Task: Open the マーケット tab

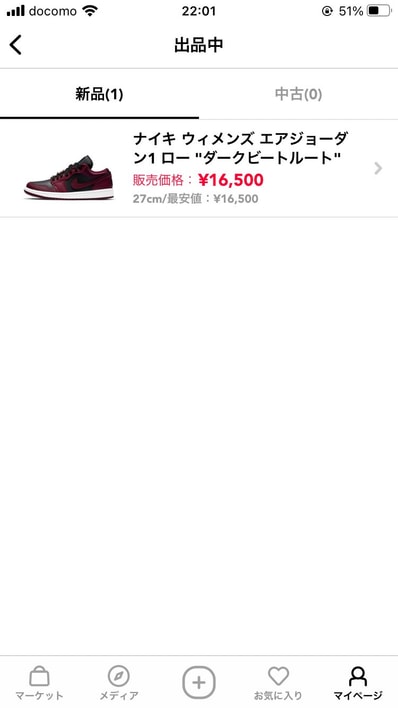Action: 40,683
